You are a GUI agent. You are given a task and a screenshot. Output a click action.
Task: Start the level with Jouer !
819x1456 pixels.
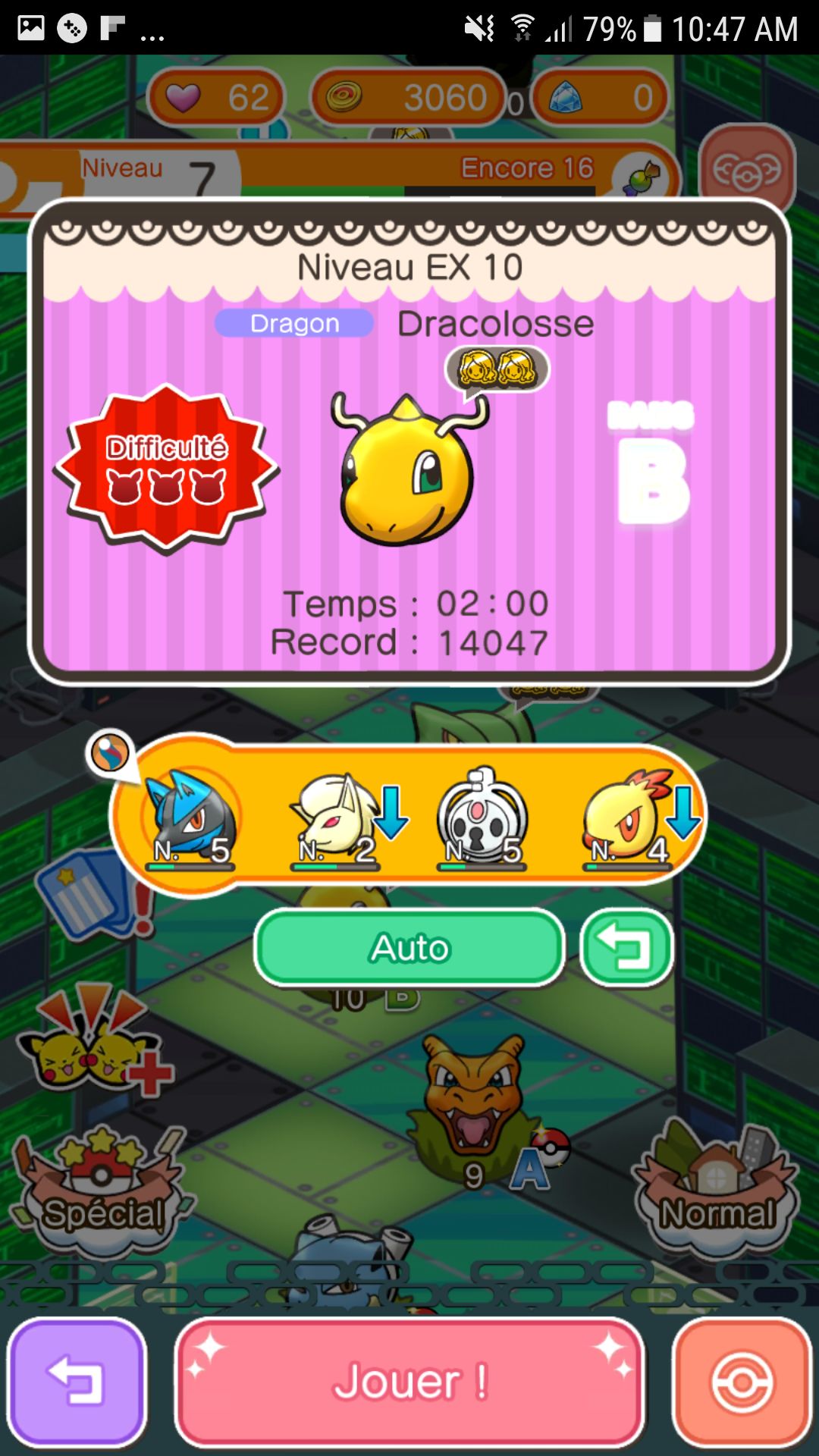click(409, 1382)
